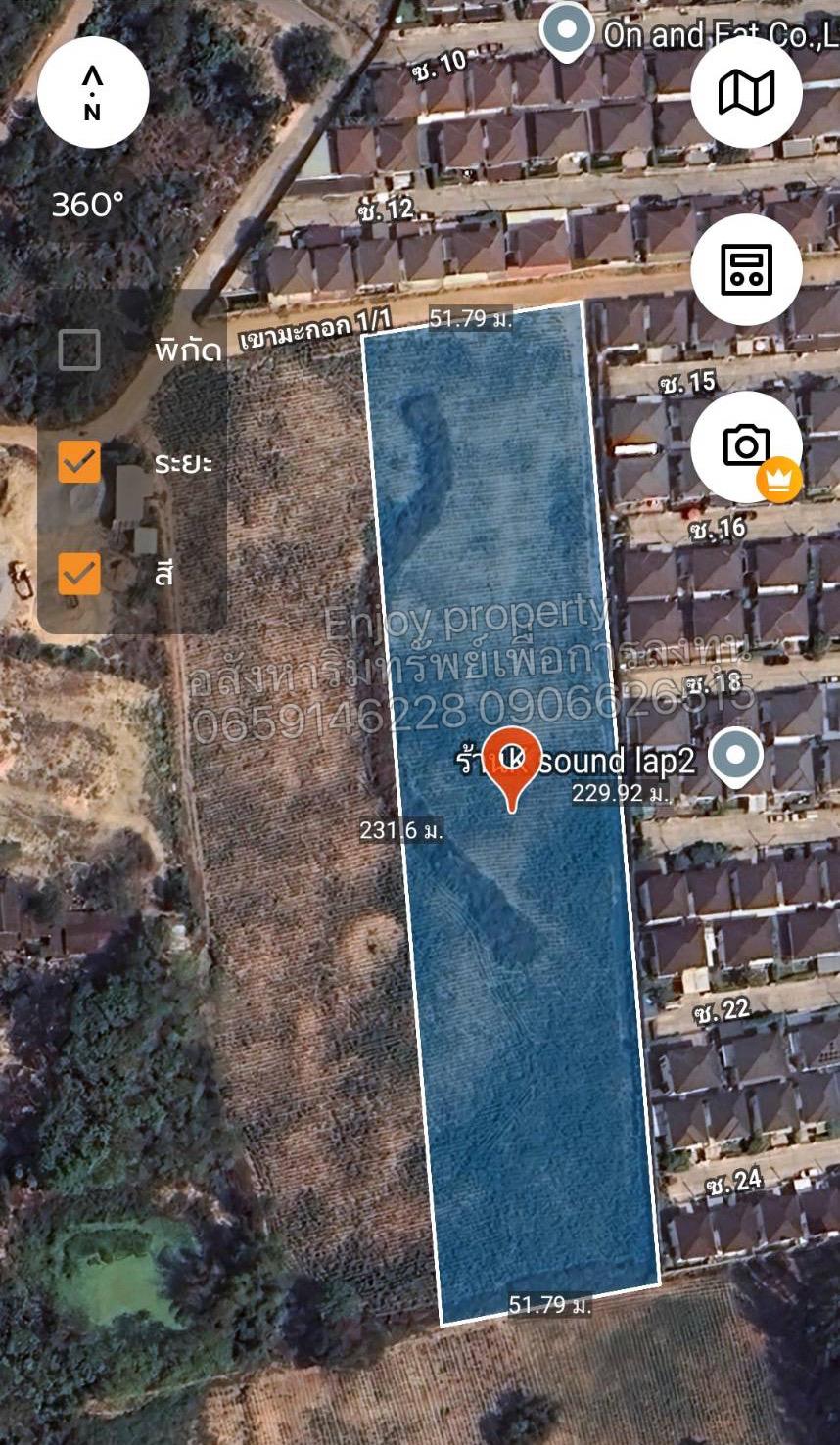Open the map layers button

pos(746,93)
